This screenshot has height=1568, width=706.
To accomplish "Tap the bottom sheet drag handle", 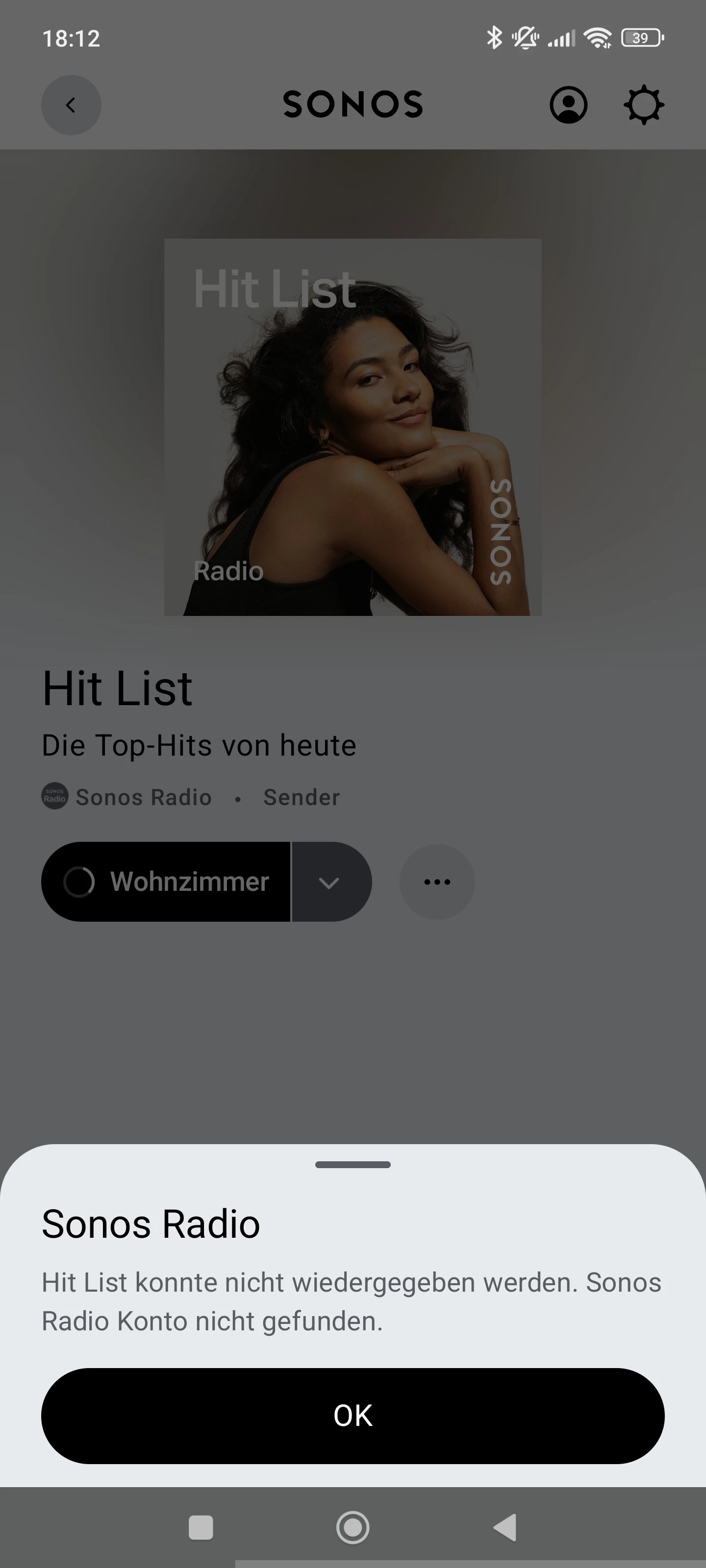I will [353, 1164].
